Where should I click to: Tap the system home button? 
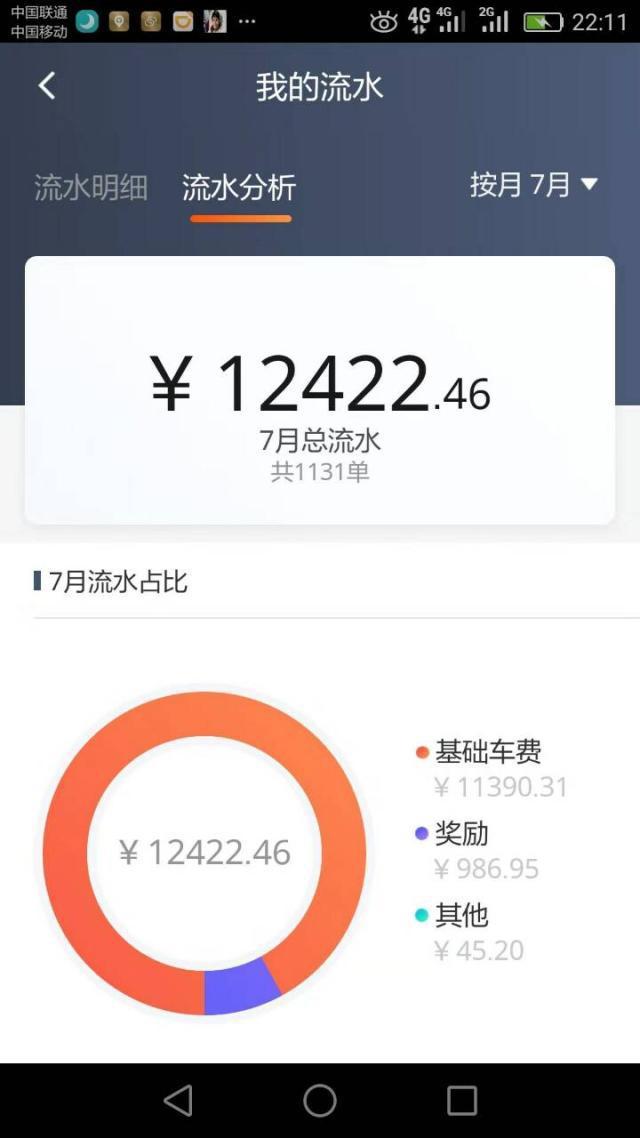click(x=320, y=1100)
